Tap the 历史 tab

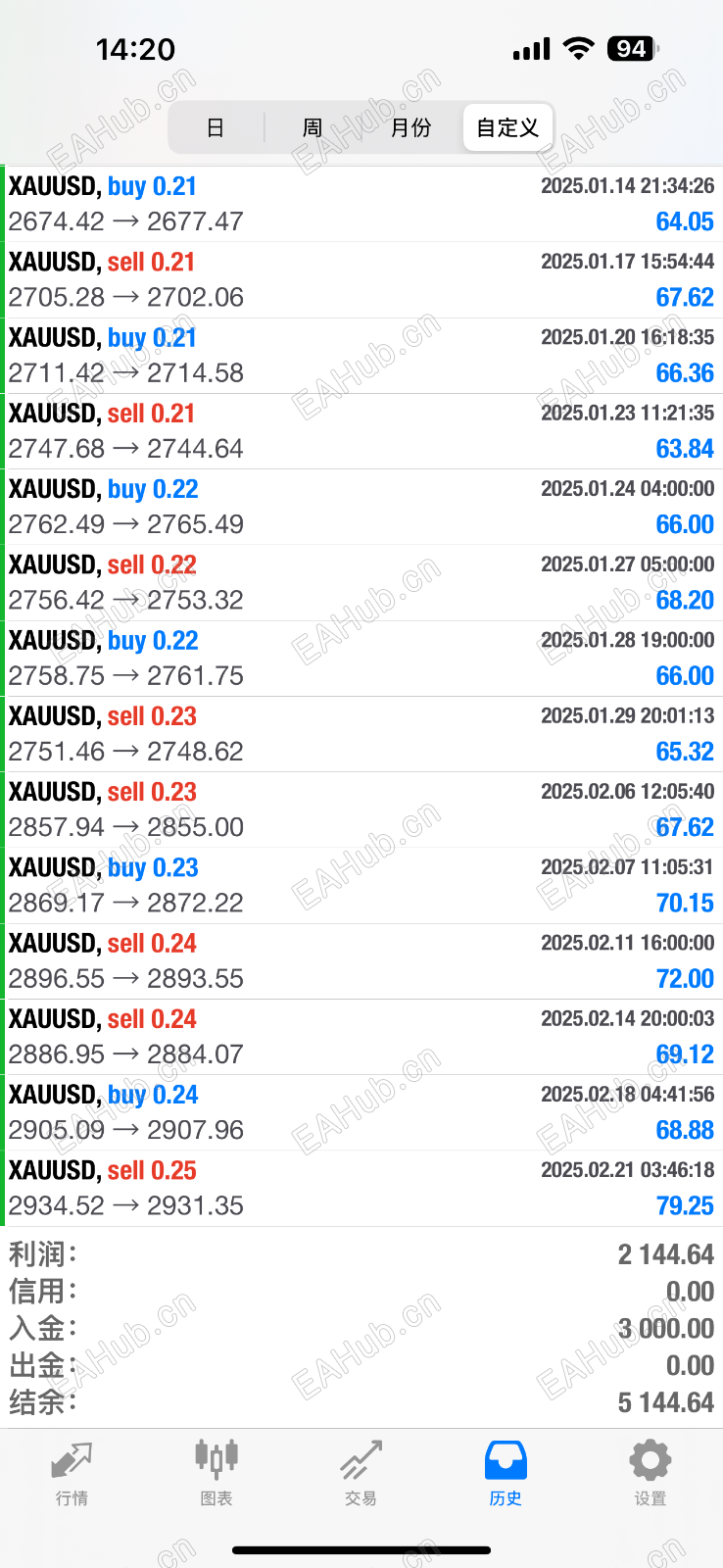pyautogui.click(x=506, y=1473)
